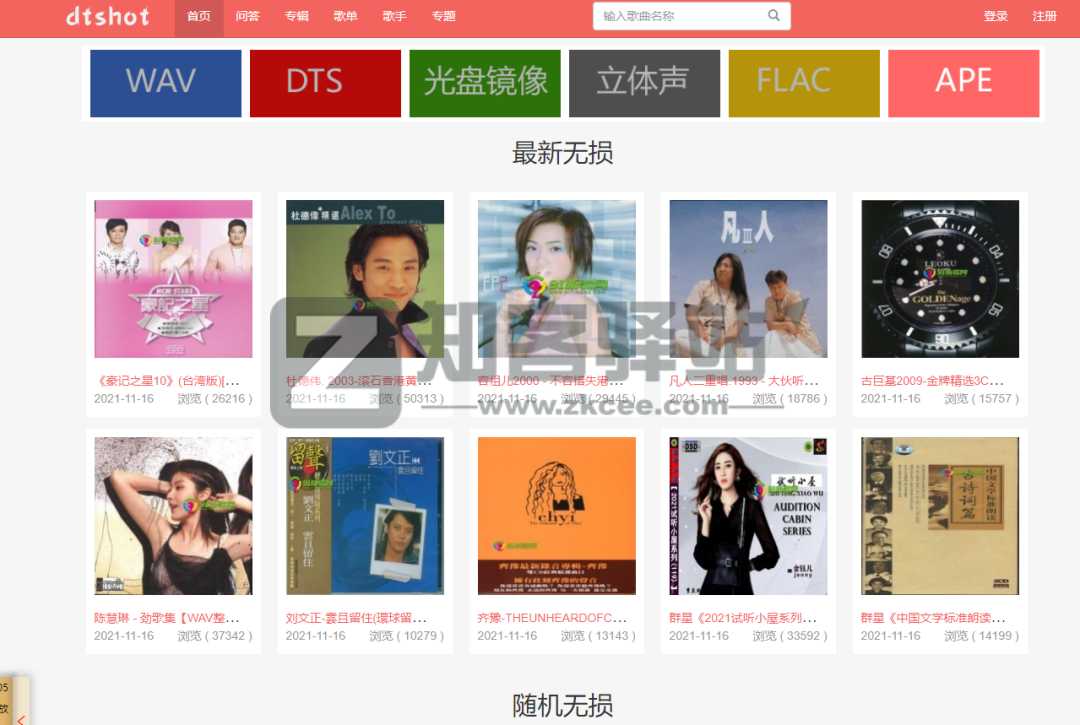Open the 专题 topics tab
Screen dimensions: 1080x725
click(x=444, y=17)
